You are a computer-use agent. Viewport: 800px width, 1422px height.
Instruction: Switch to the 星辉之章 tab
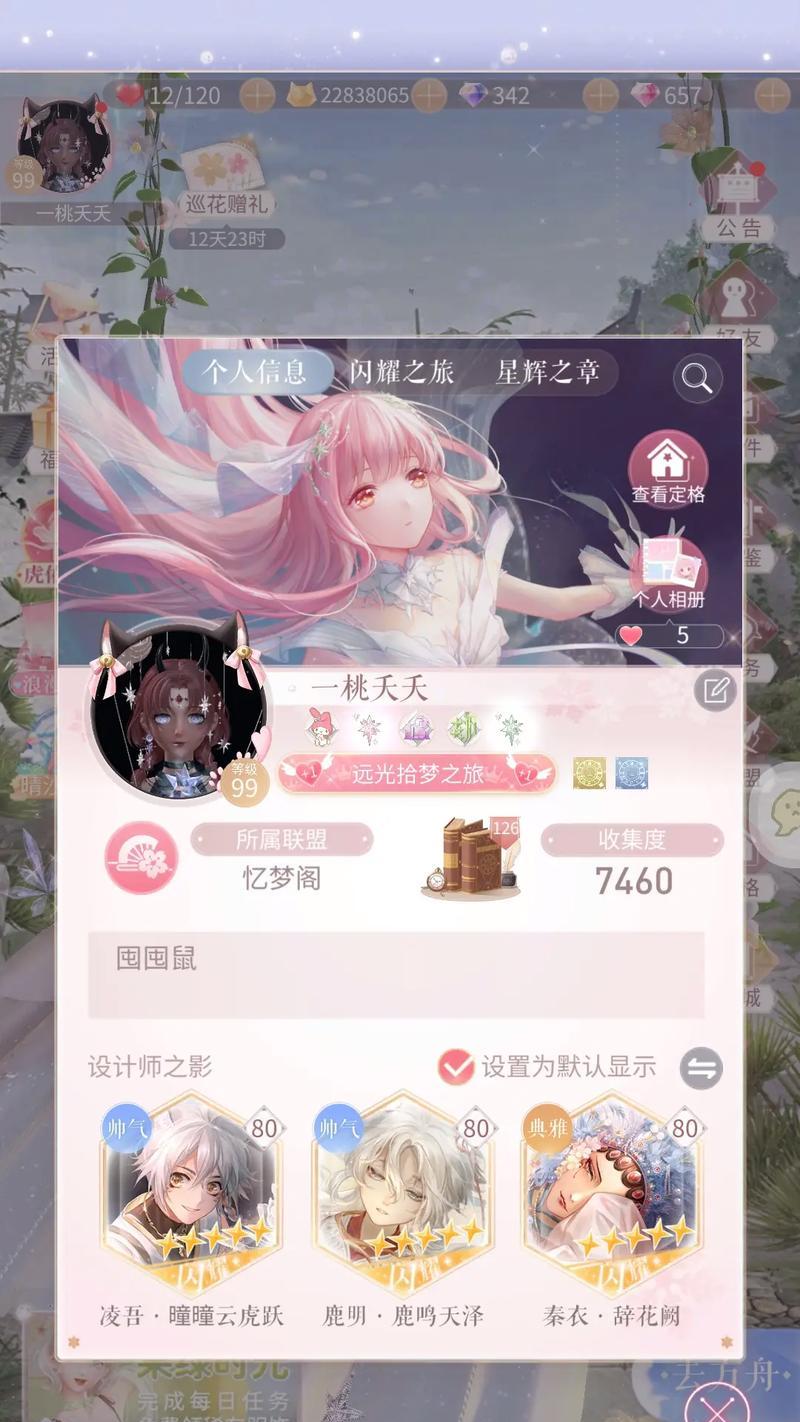(547, 373)
